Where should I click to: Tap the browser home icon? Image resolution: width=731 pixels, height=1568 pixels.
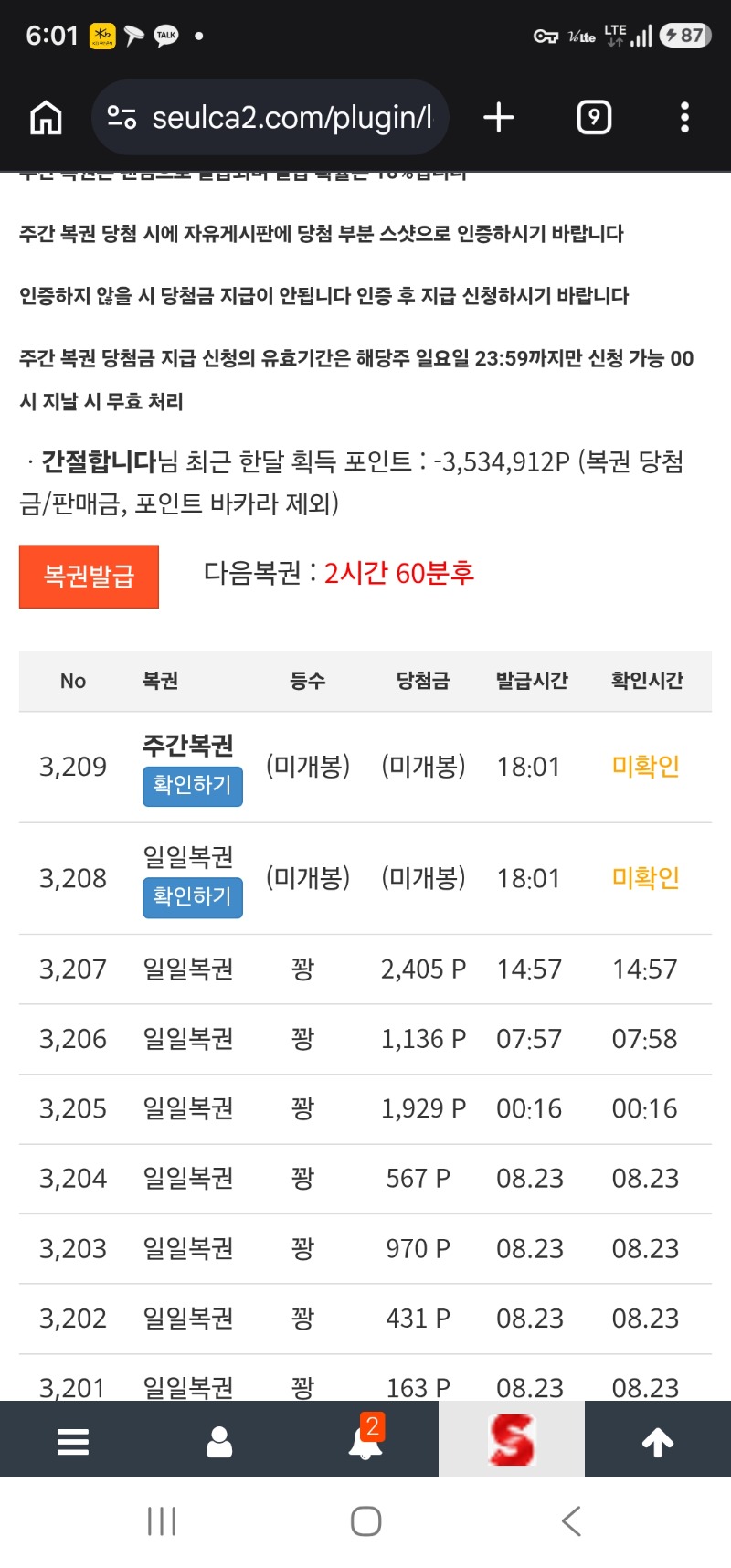[x=46, y=118]
